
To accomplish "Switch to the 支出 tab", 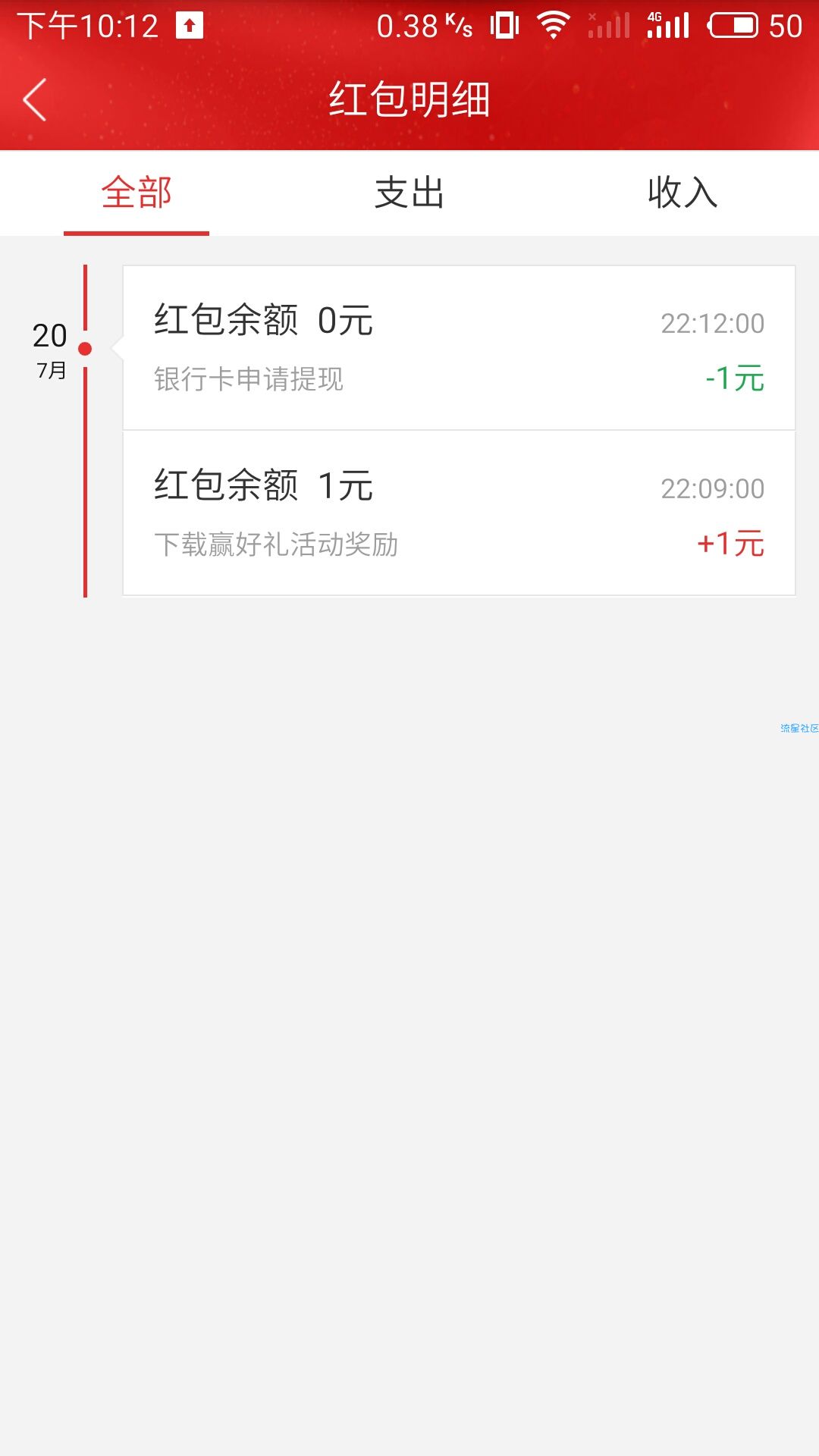I will (x=409, y=193).
